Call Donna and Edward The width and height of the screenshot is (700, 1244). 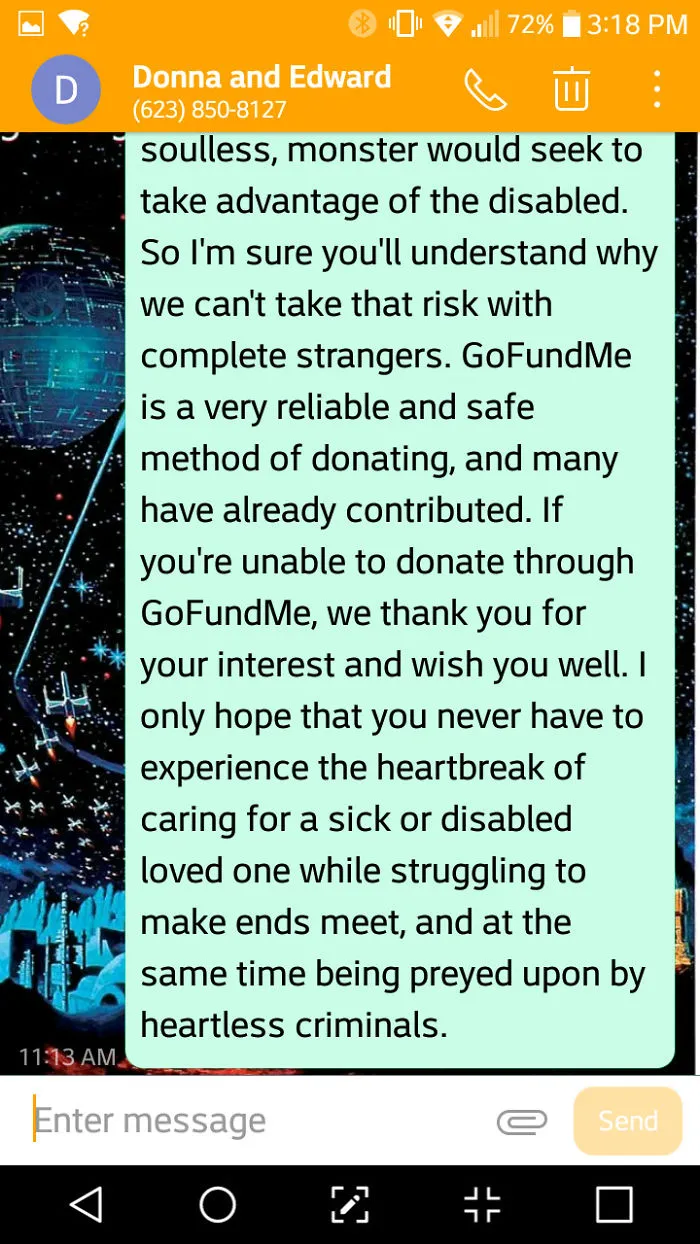486,90
